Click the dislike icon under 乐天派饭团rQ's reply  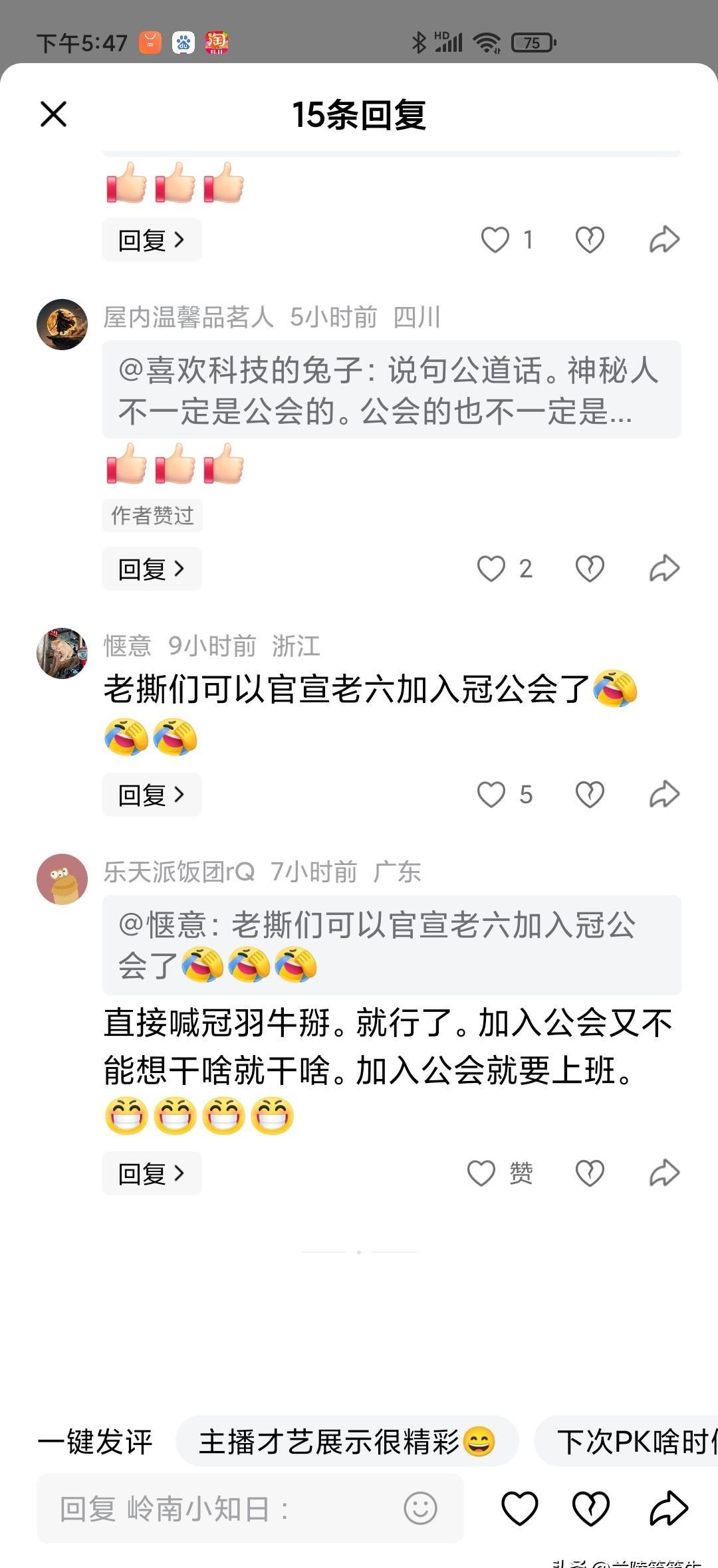[x=590, y=1173]
